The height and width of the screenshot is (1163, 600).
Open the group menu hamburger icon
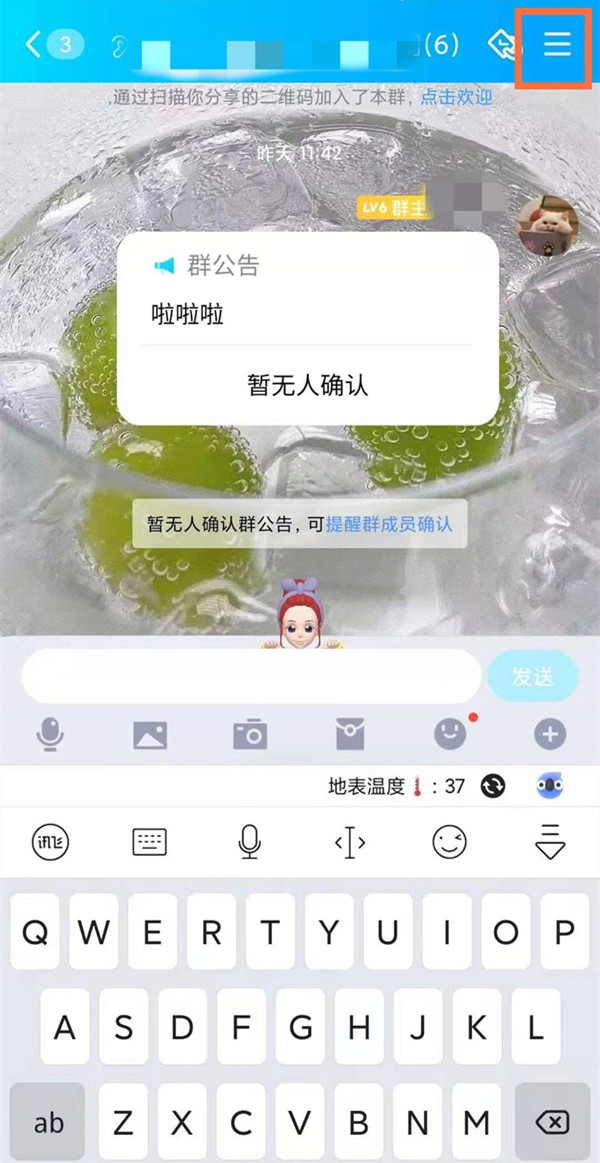[556, 44]
